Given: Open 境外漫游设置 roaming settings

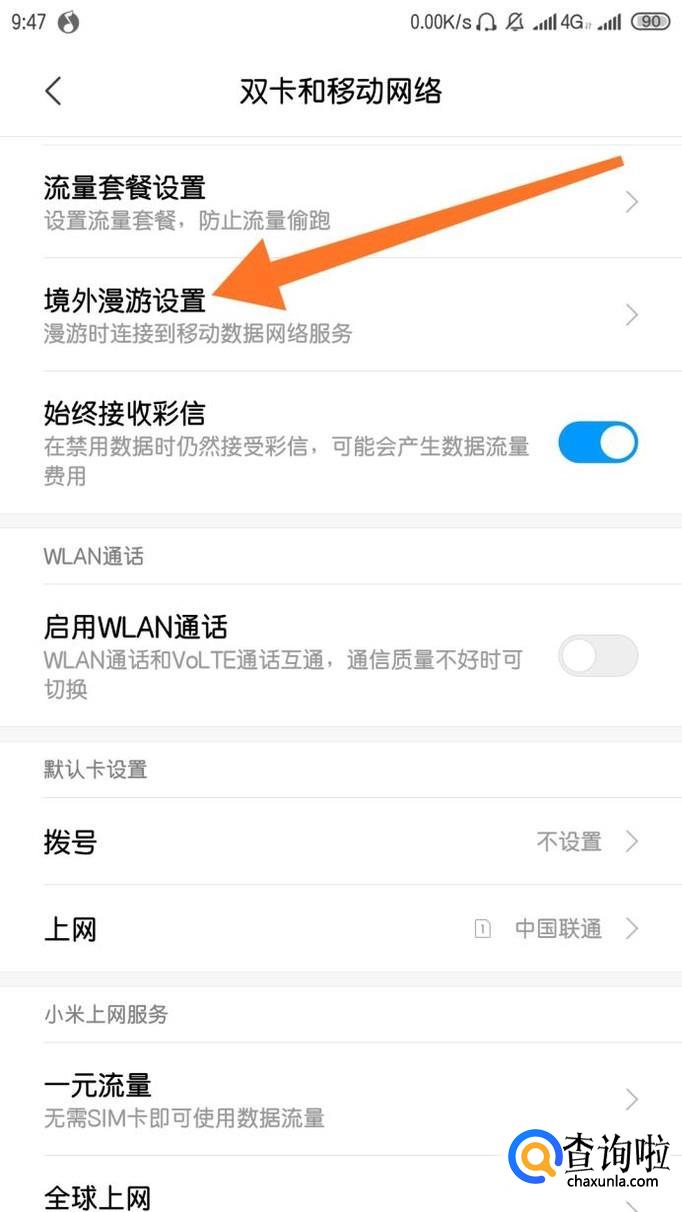Looking at the screenshot, I should click(x=340, y=314).
